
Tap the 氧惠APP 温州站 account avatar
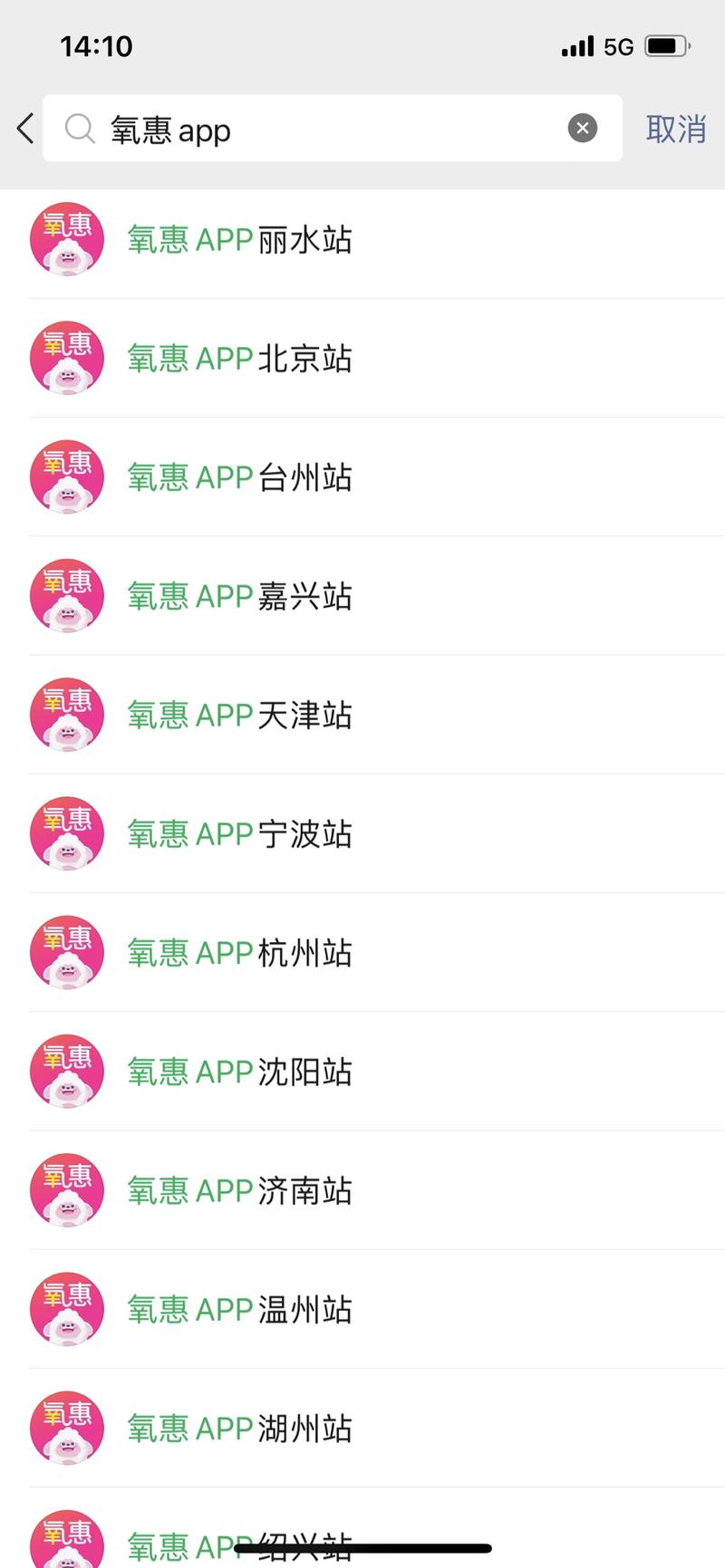(66, 1309)
